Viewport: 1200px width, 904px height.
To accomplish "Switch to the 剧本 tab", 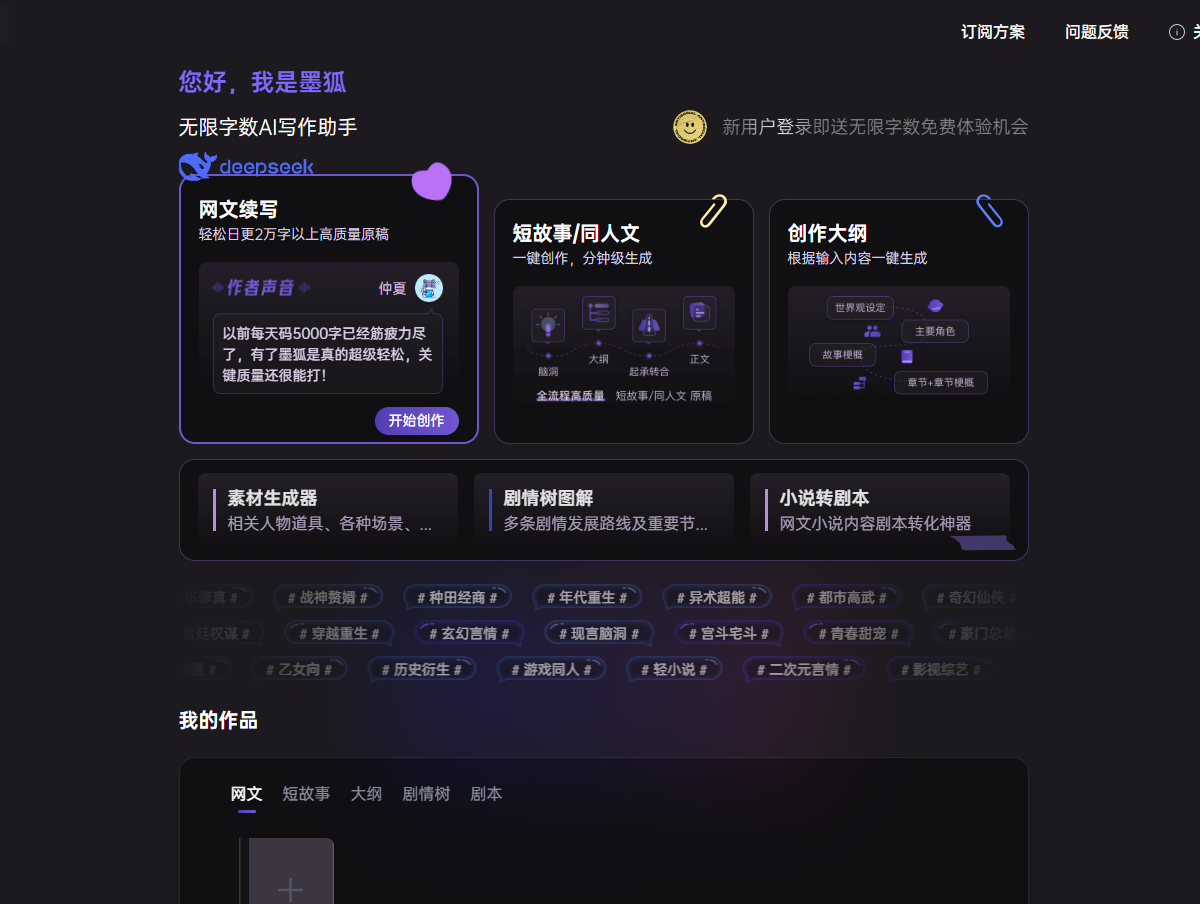I will pyautogui.click(x=486, y=794).
